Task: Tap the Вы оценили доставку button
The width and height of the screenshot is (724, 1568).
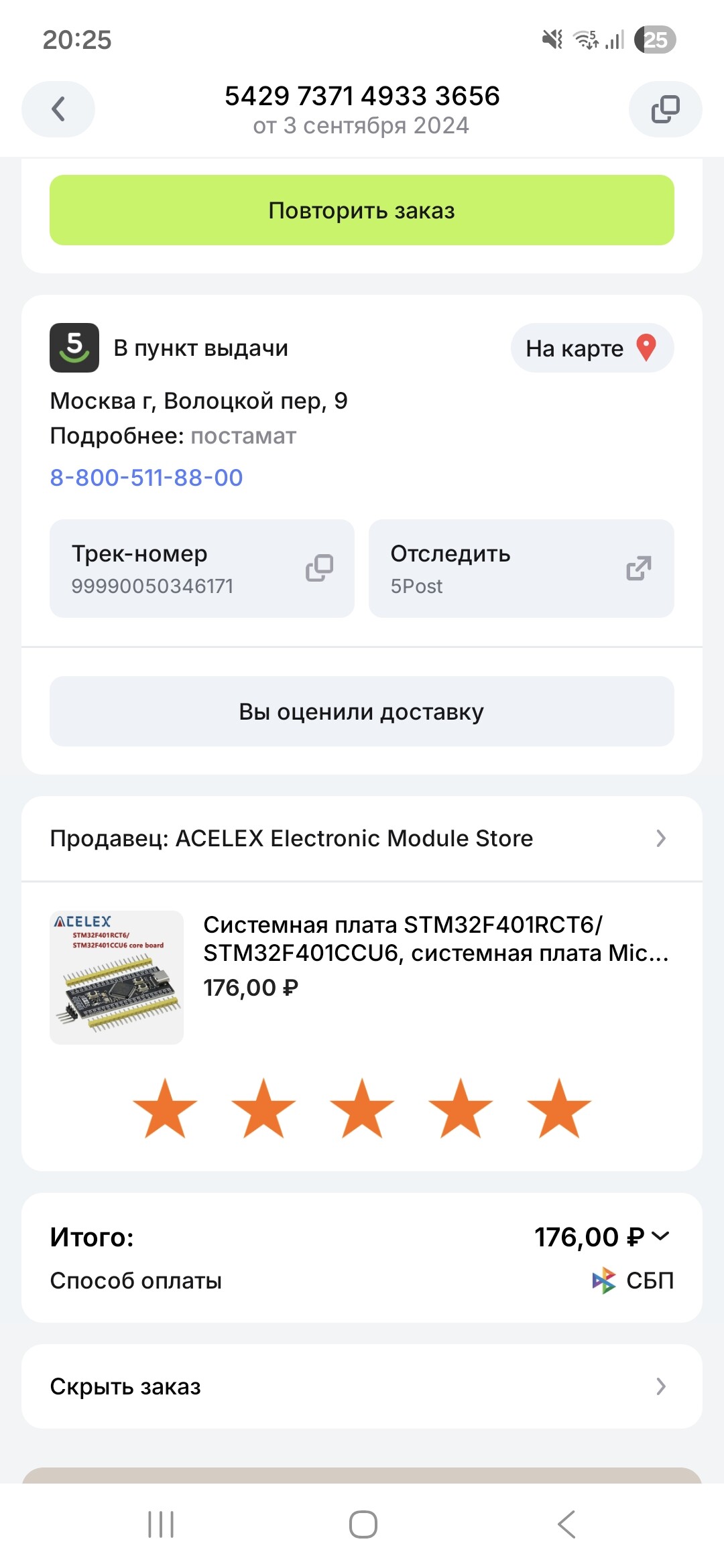Action: 362,712
